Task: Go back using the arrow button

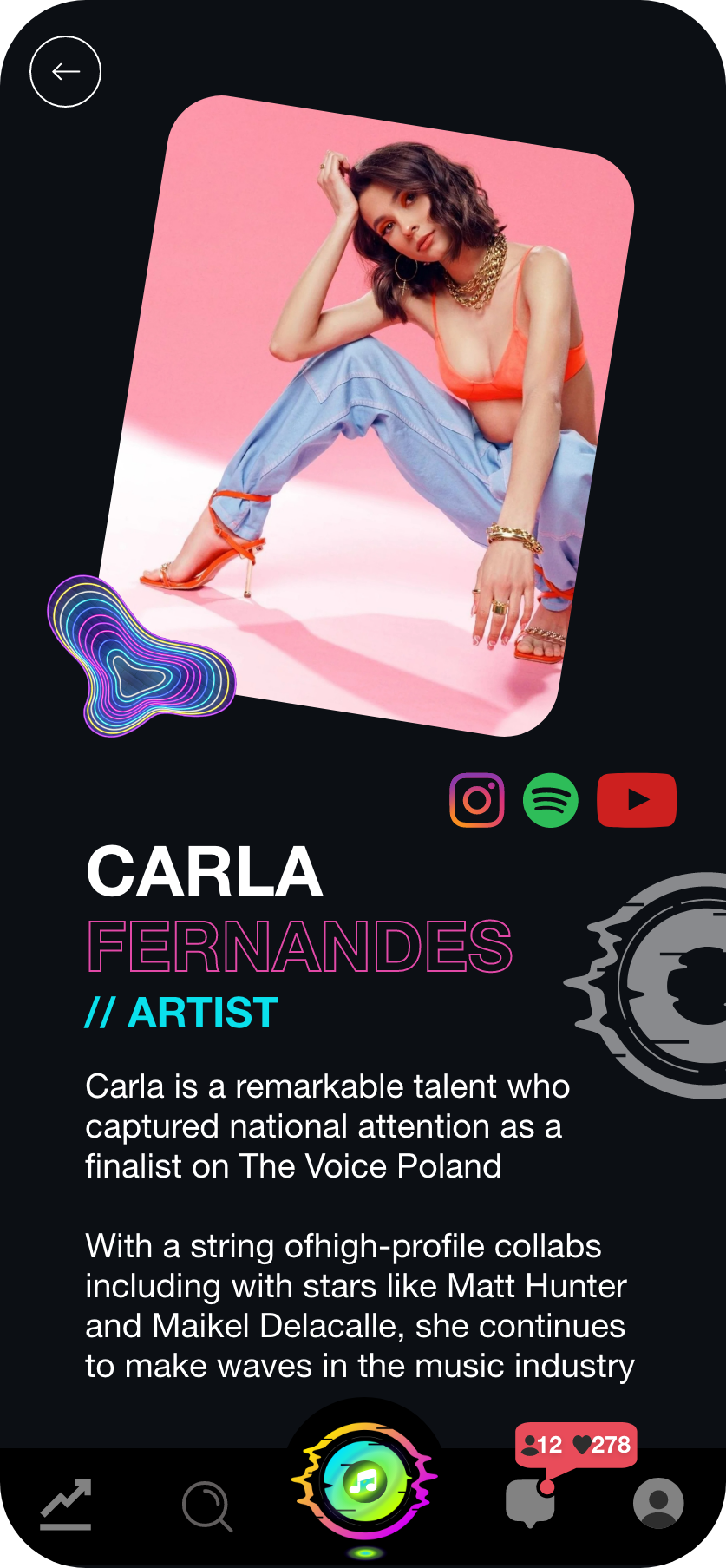Action: coord(66,72)
